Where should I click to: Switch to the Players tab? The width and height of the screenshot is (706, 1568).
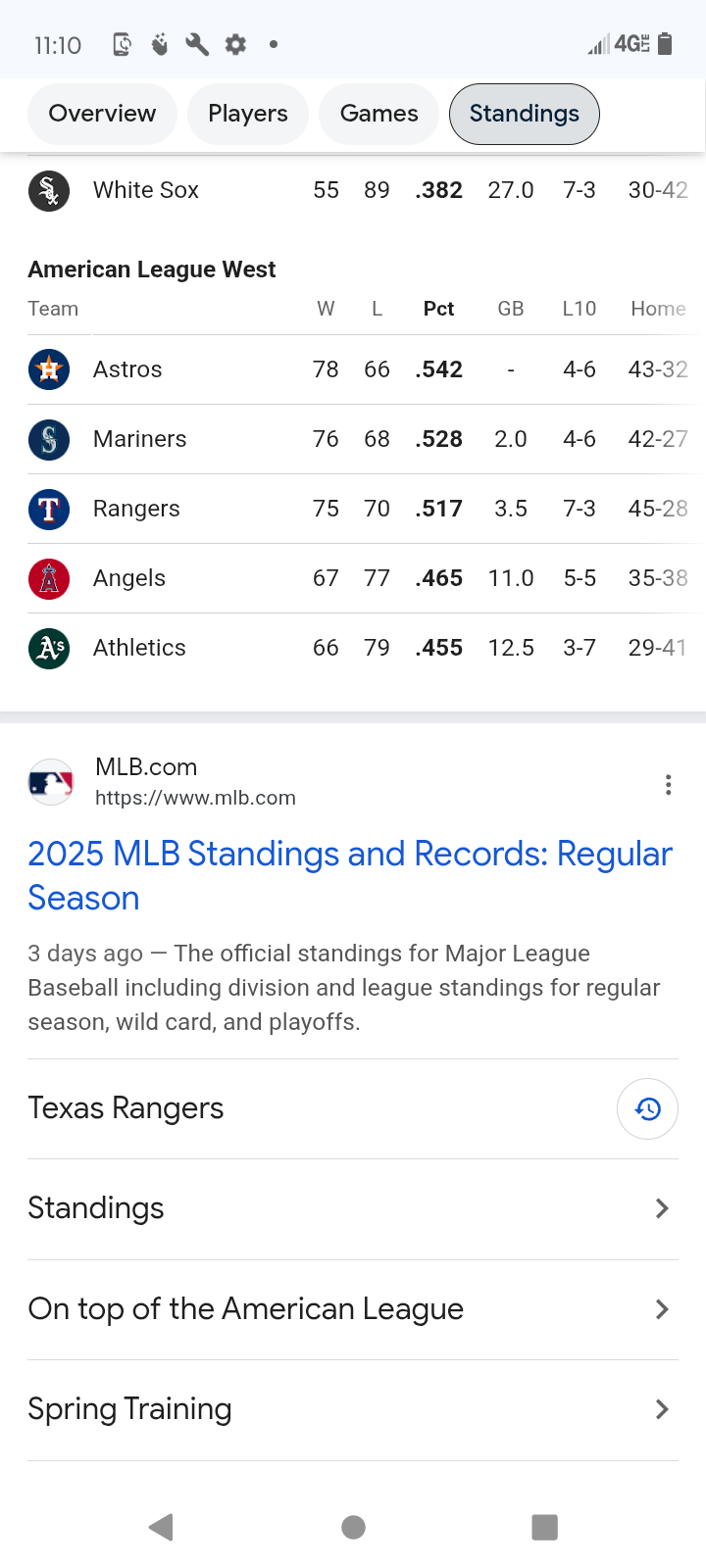247,114
